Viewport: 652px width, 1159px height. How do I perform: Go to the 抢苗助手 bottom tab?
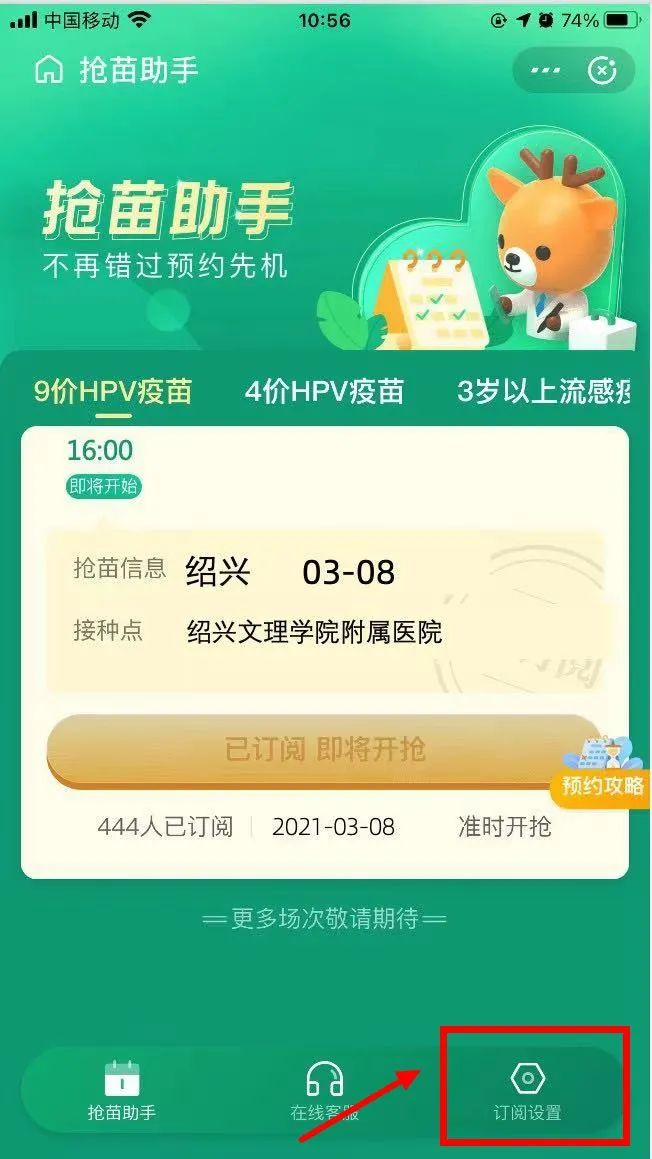[x=122, y=1092]
